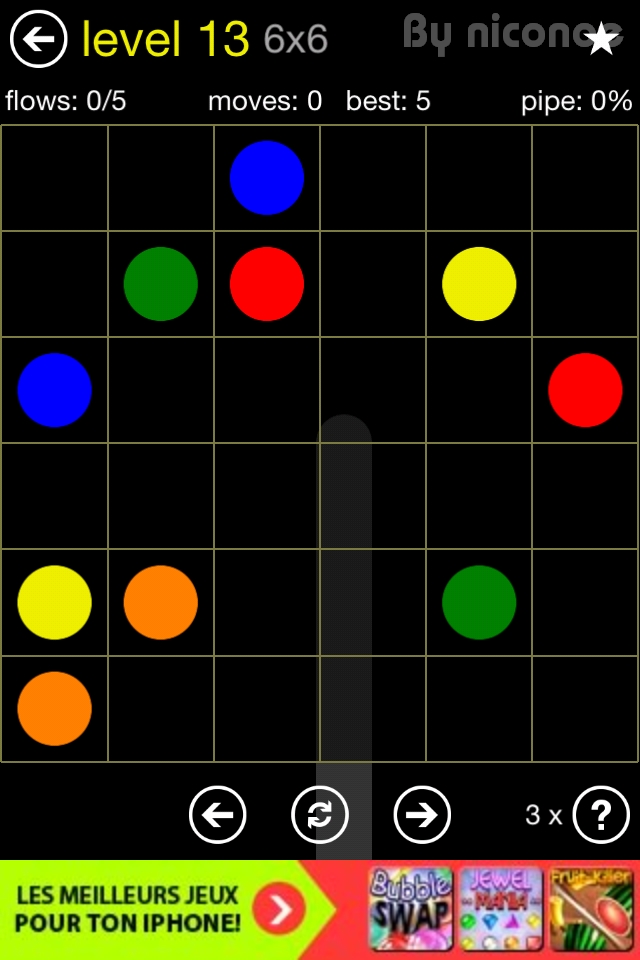Go back using the top-left arrow
Image resolution: width=640 pixels, height=960 pixels.
(x=38, y=39)
